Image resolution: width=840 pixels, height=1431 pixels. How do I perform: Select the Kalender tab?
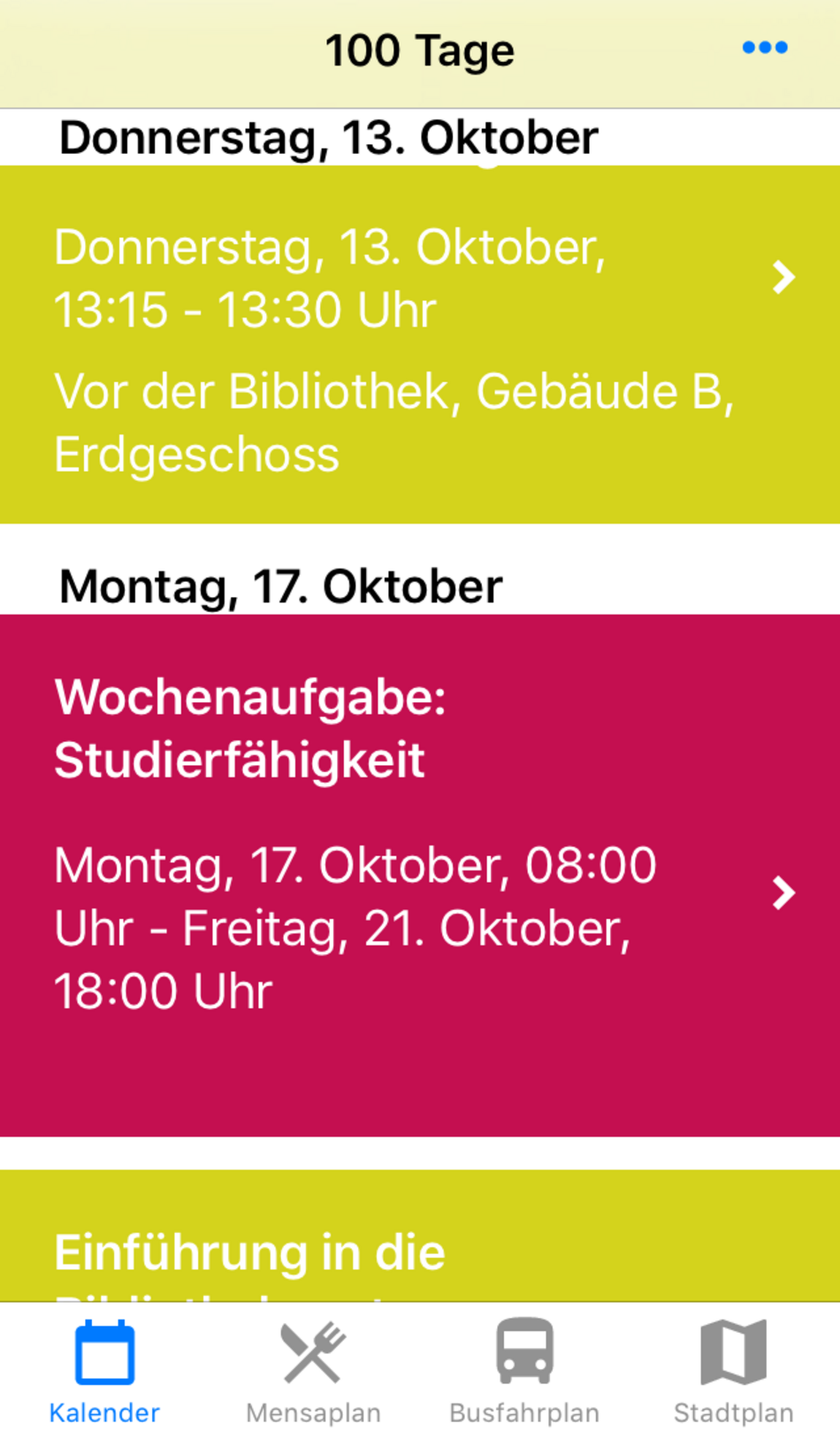104,1369
